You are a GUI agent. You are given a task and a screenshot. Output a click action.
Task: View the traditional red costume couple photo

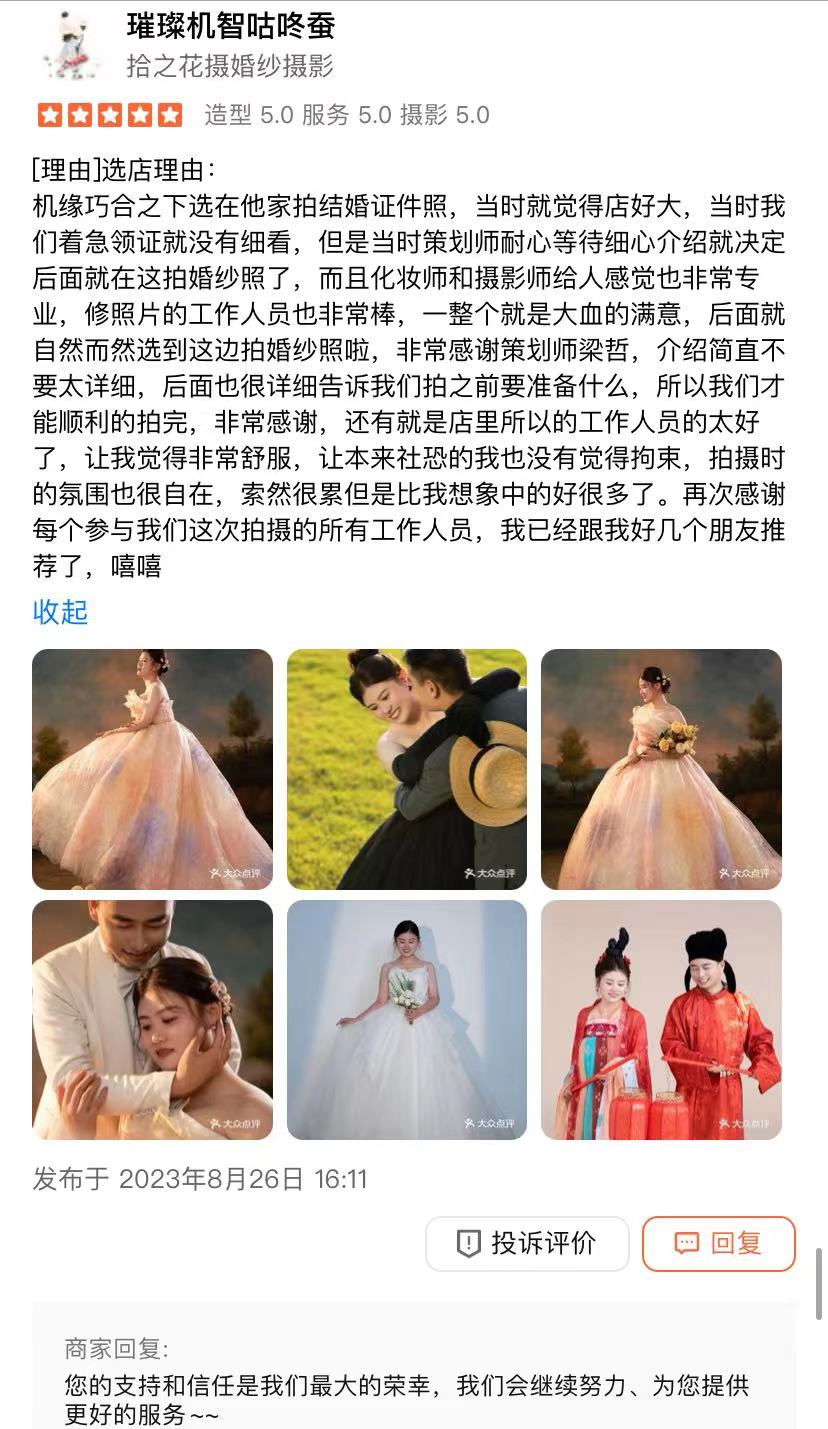[661, 1019]
